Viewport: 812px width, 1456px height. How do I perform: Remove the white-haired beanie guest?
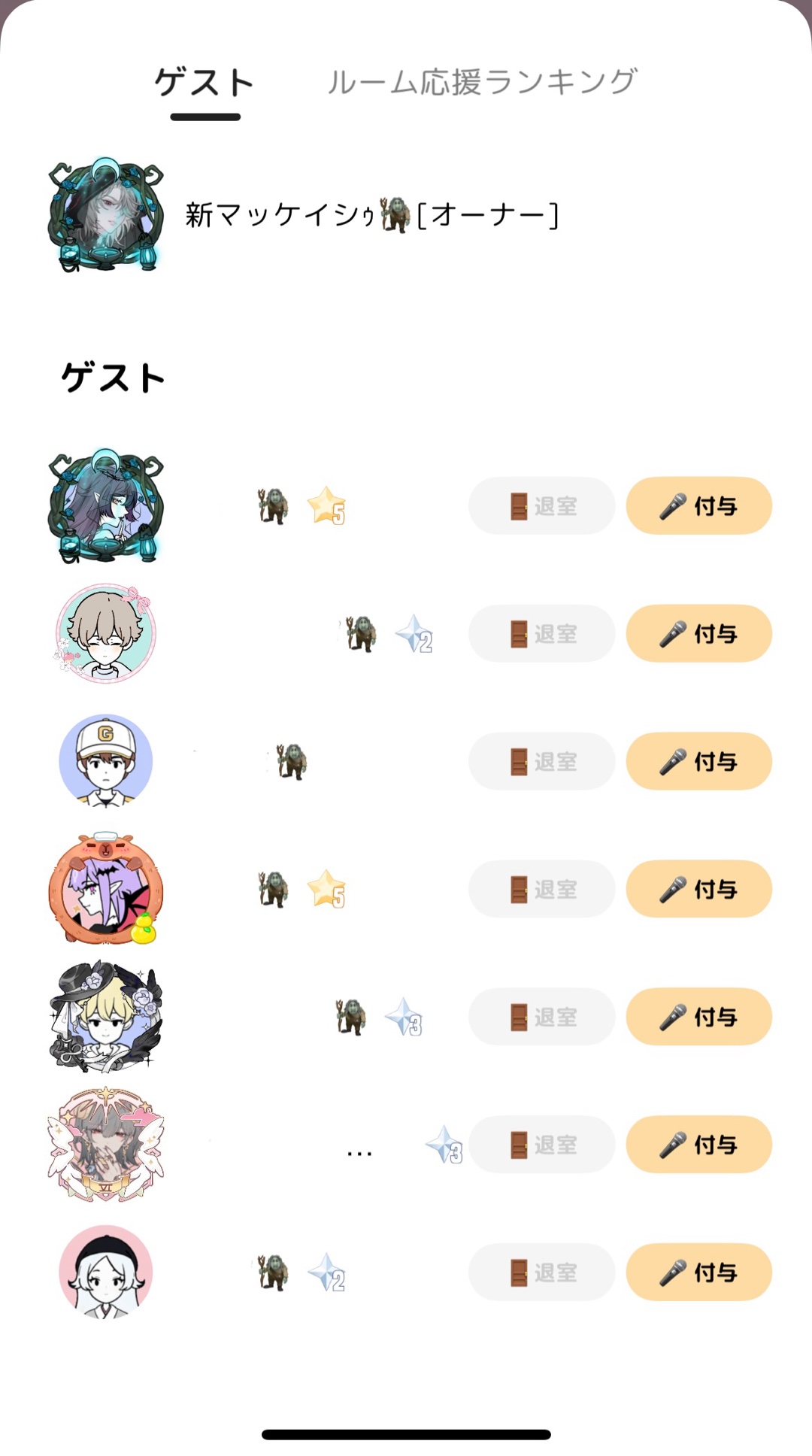[x=541, y=1272]
